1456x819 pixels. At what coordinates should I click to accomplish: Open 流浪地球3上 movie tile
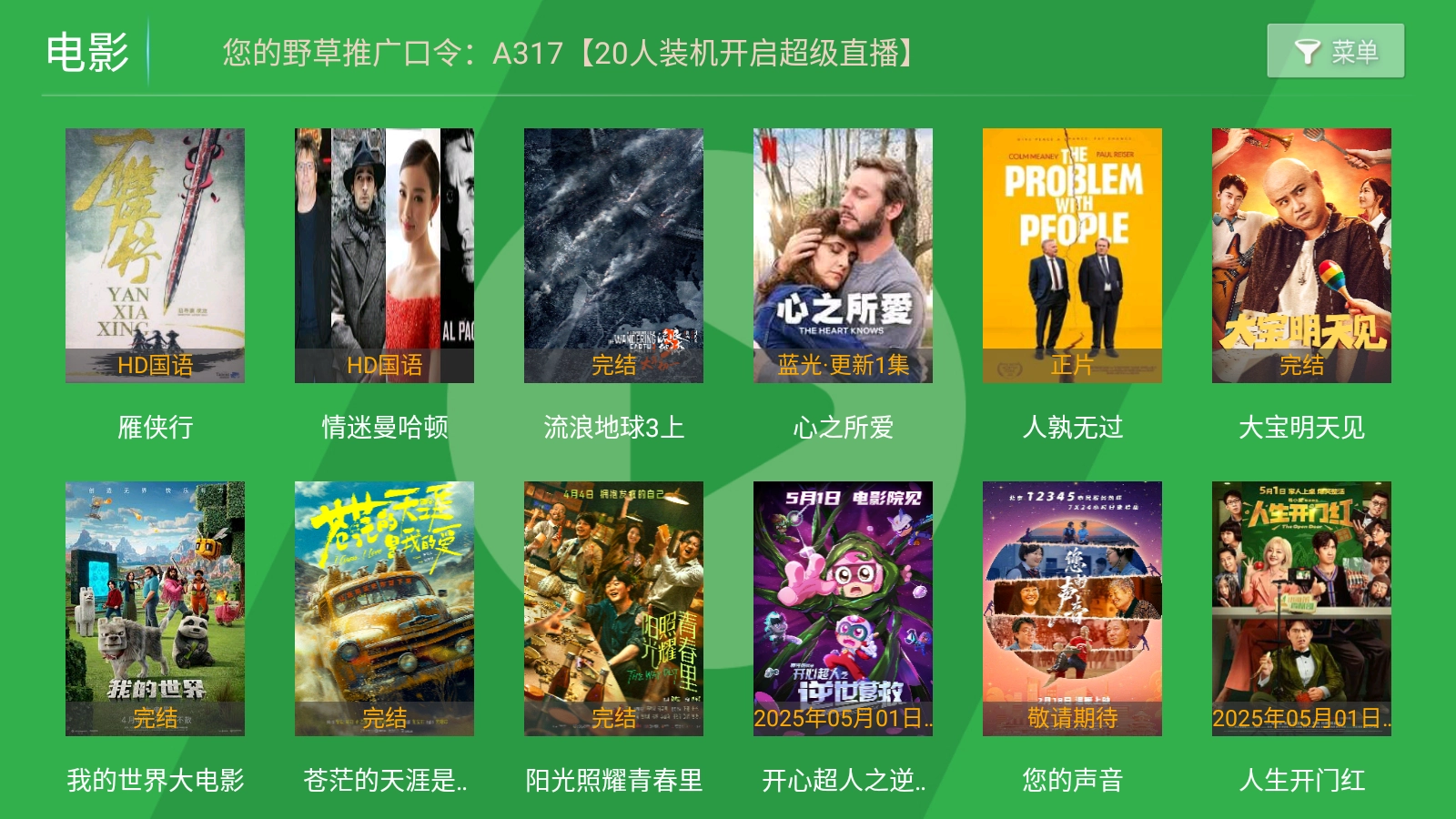coord(613,256)
